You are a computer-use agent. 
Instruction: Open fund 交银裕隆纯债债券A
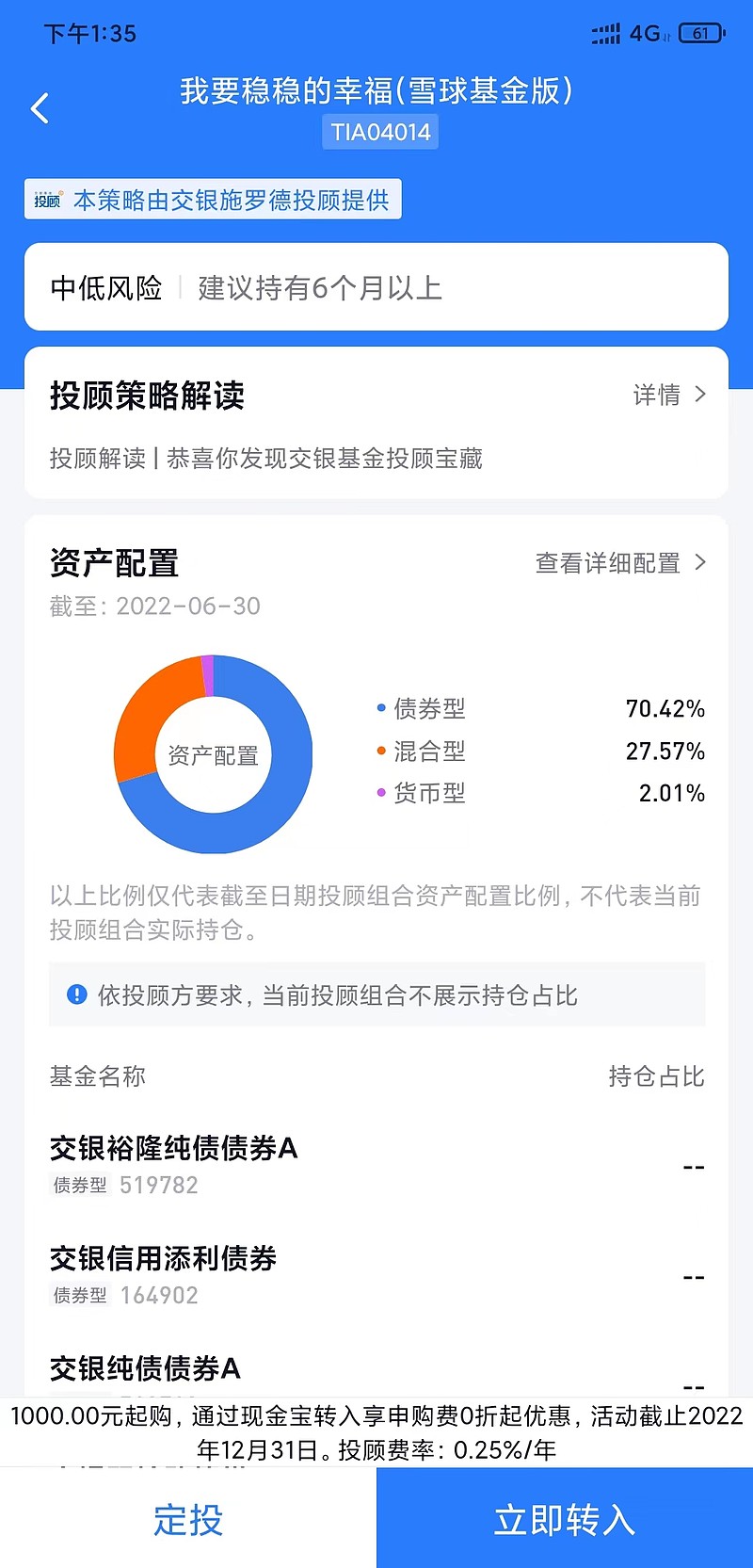coord(376,1165)
